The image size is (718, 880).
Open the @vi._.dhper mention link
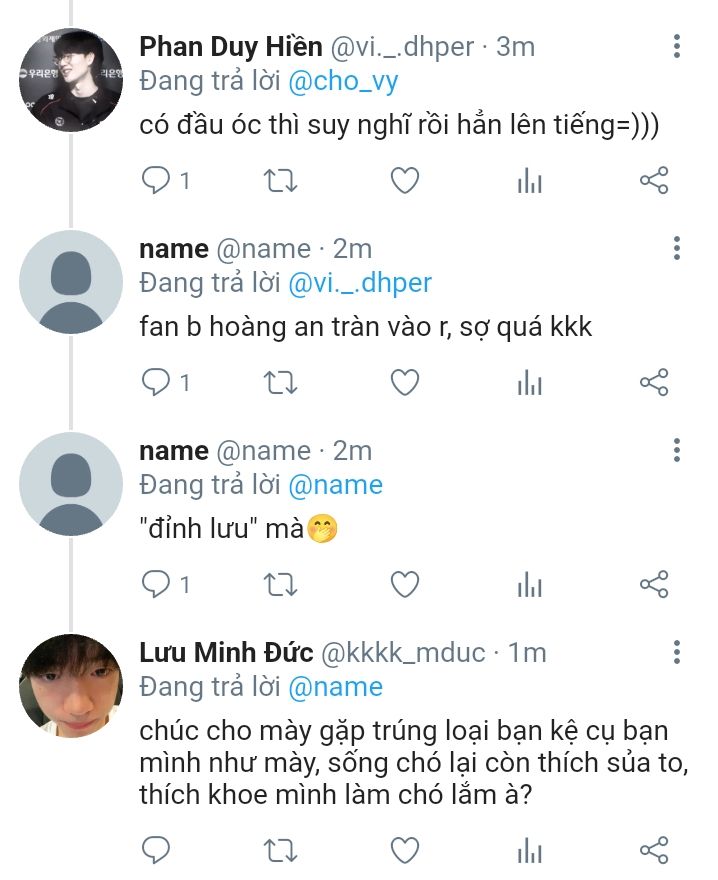tap(360, 283)
